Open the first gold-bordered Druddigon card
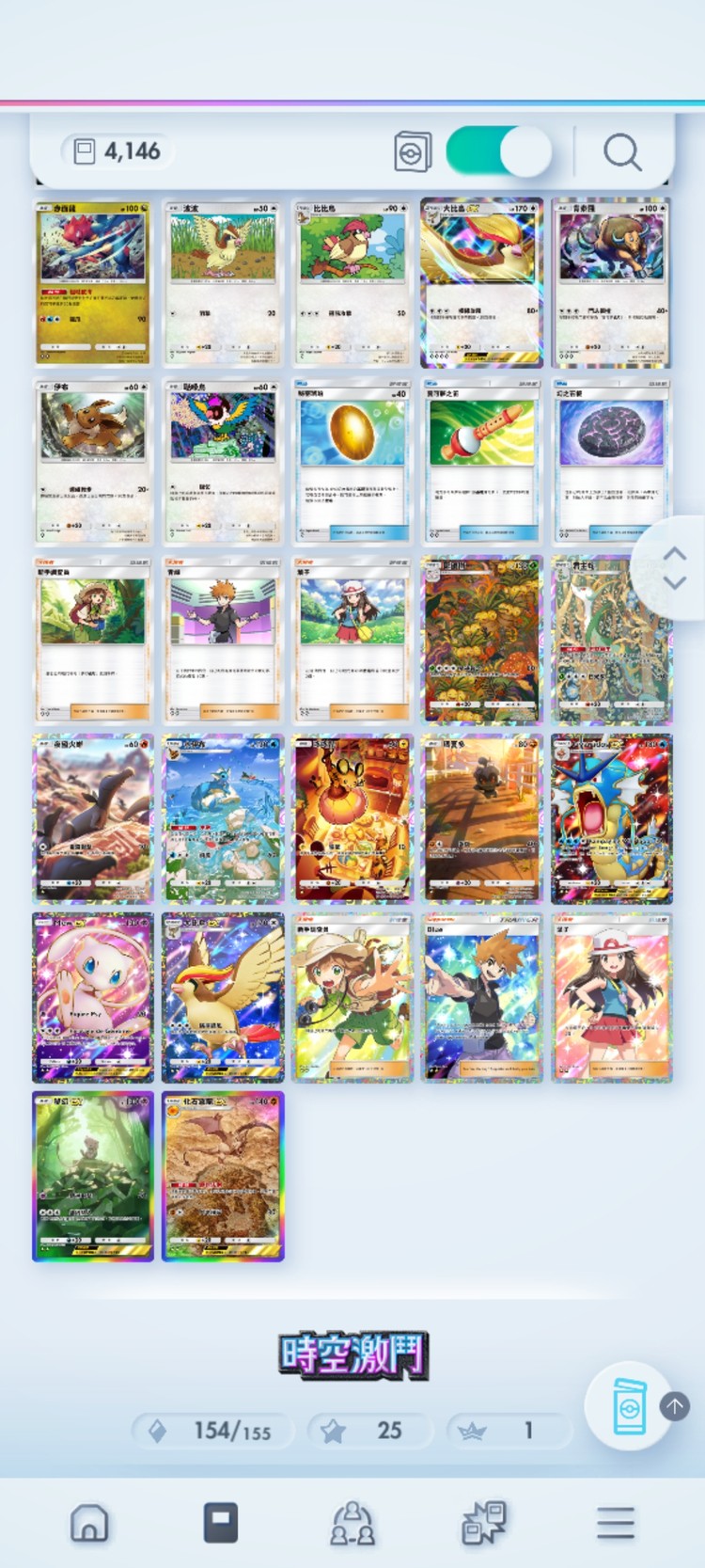705x1568 pixels. [x=93, y=282]
